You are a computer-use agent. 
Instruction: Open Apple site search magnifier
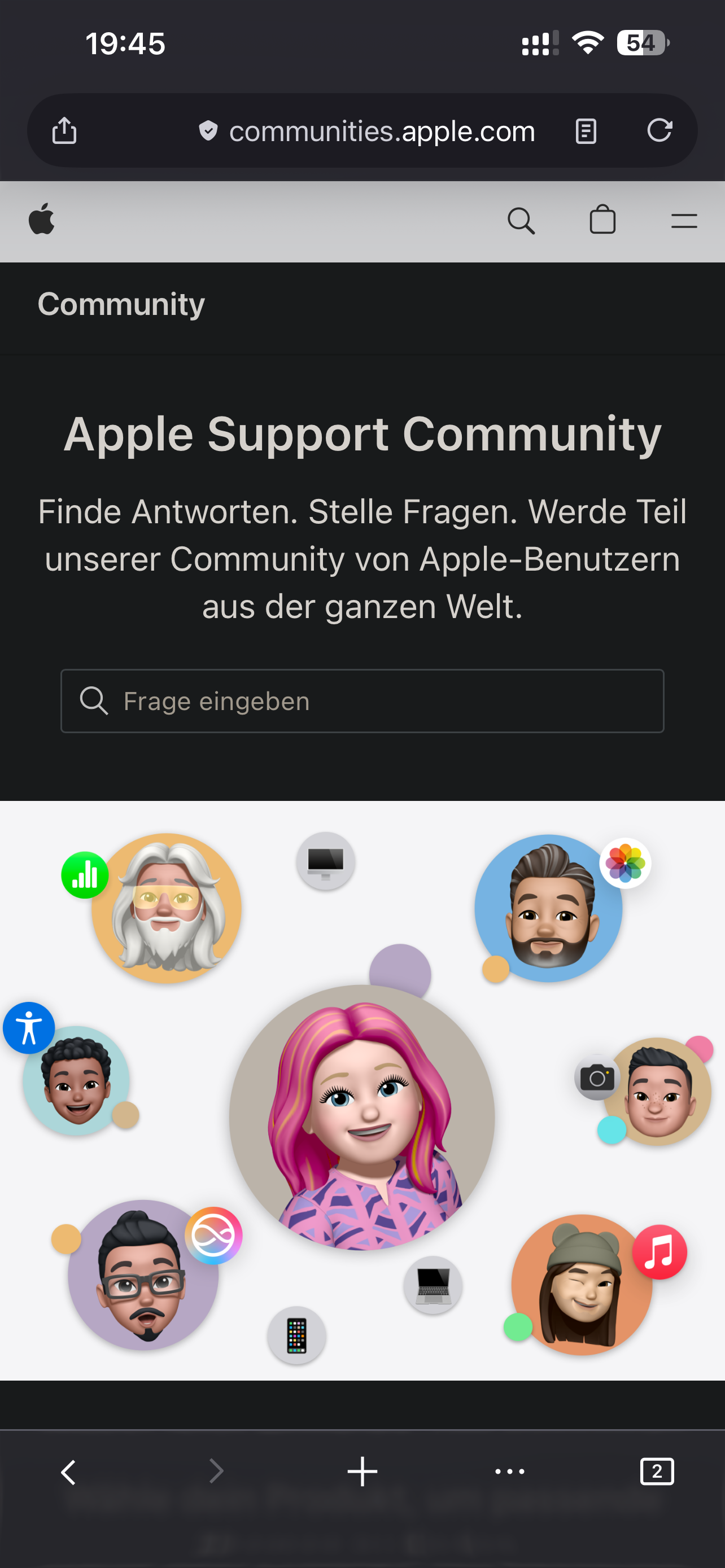(x=521, y=220)
